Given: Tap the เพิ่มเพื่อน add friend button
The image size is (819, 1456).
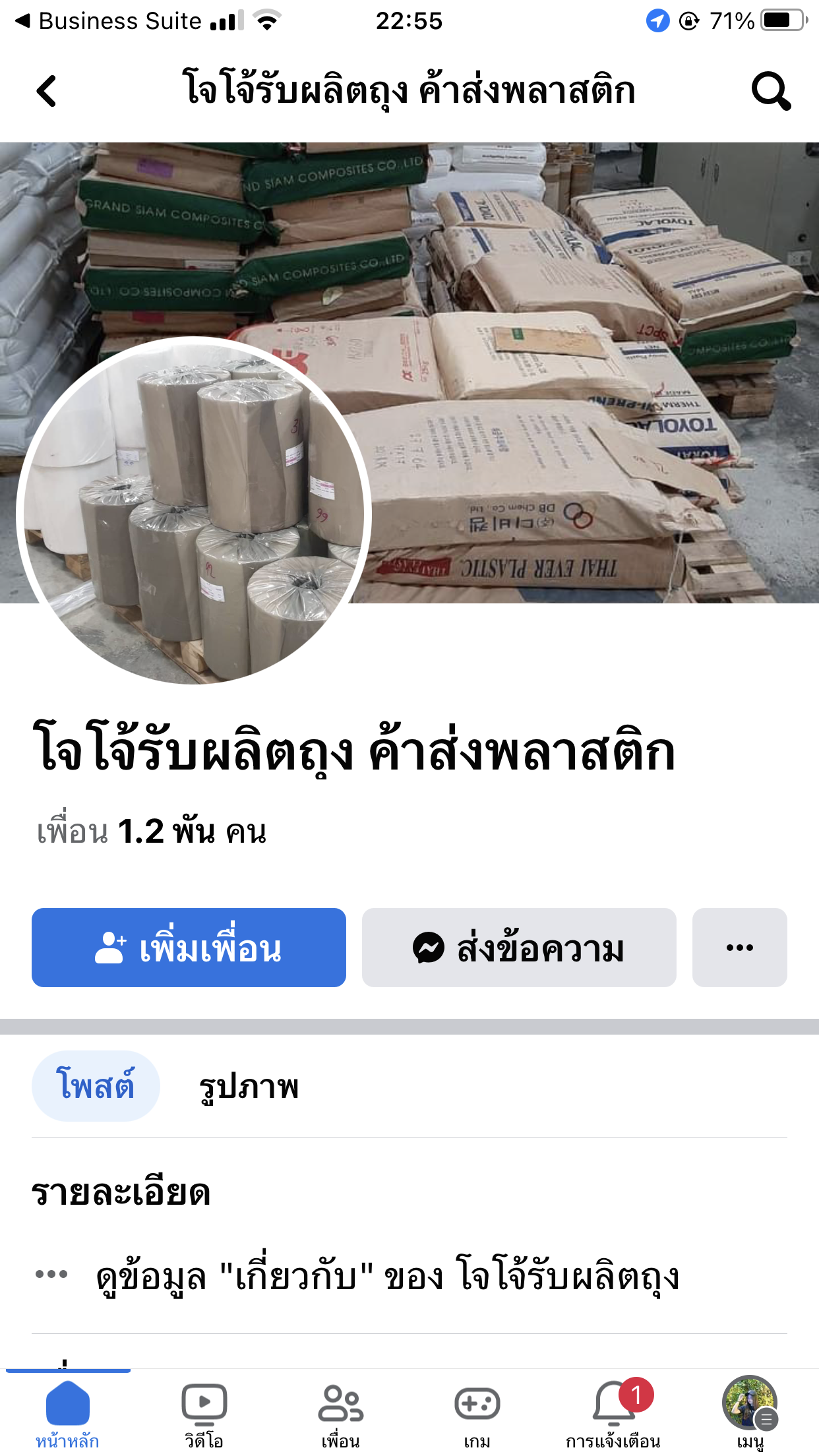Looking at the screenshot, I should pyautogui.click(x=189, y=948).
